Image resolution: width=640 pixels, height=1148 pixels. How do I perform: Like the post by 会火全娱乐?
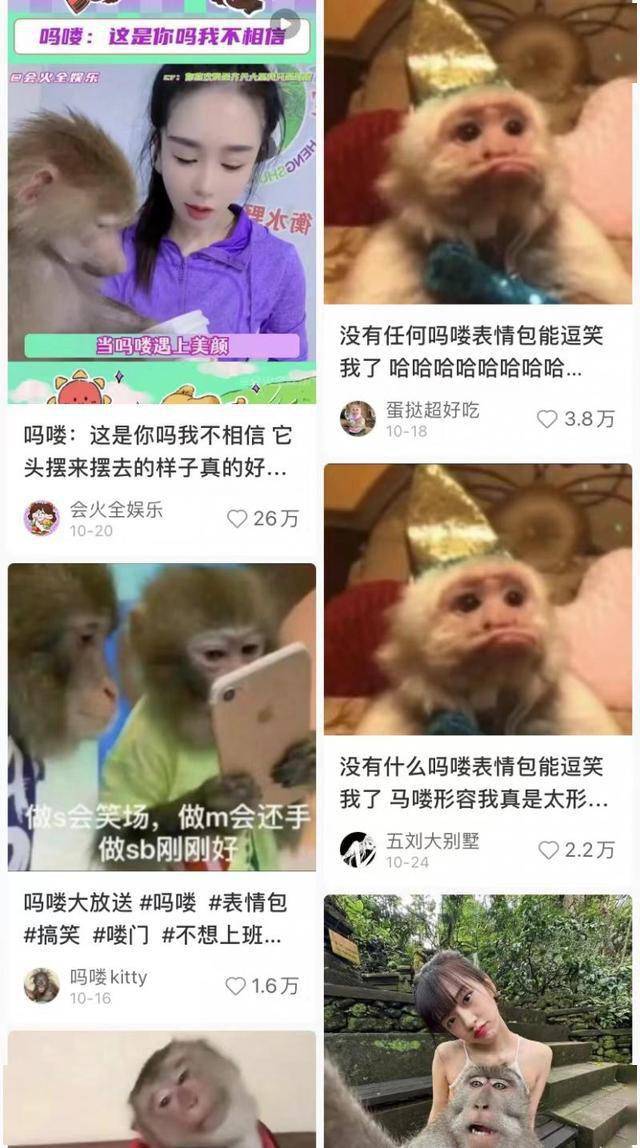pos(237,519)
